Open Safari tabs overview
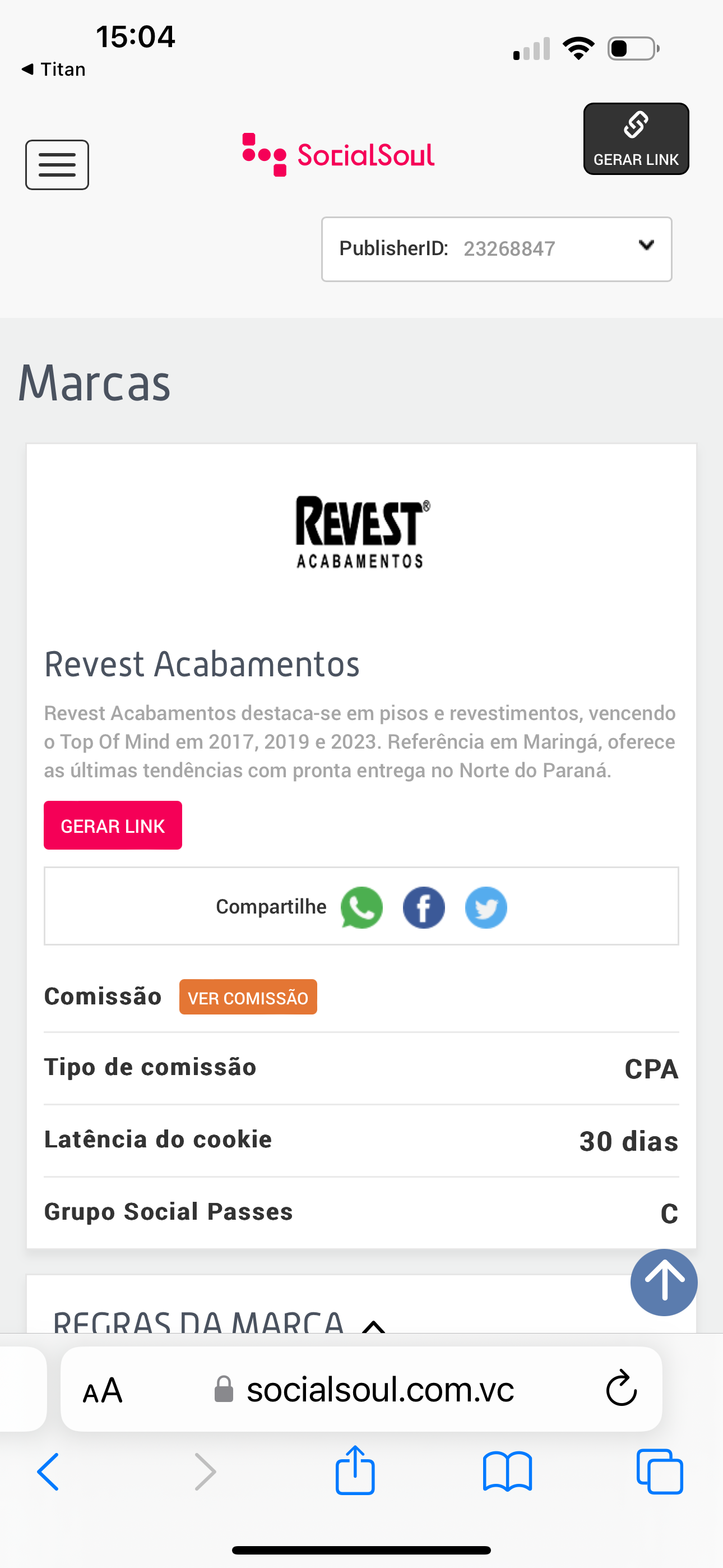 660,1472
